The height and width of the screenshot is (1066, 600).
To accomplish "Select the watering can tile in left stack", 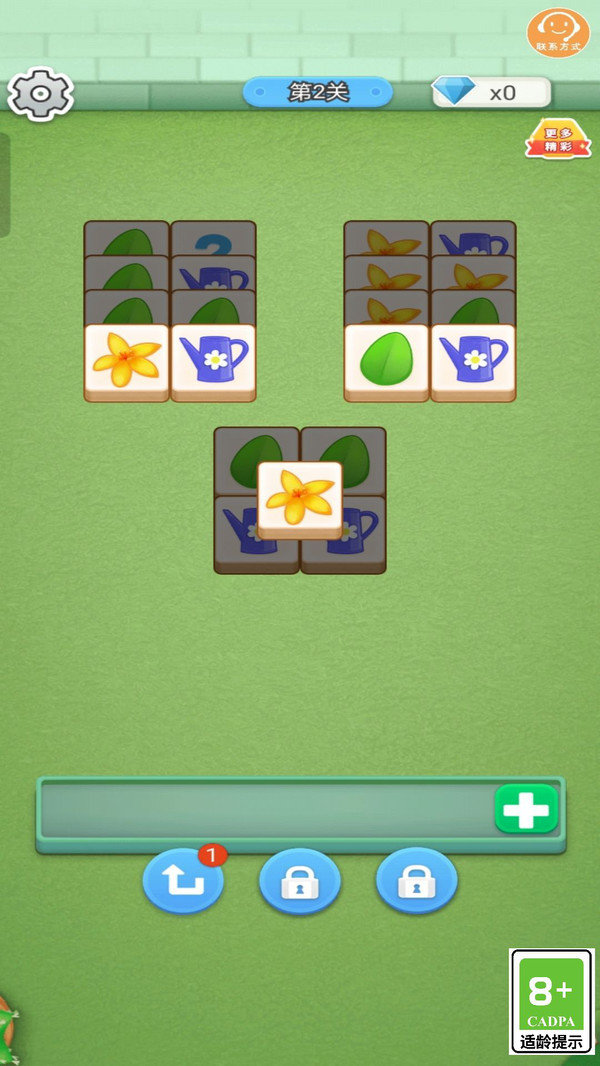I will click(213, 360).
